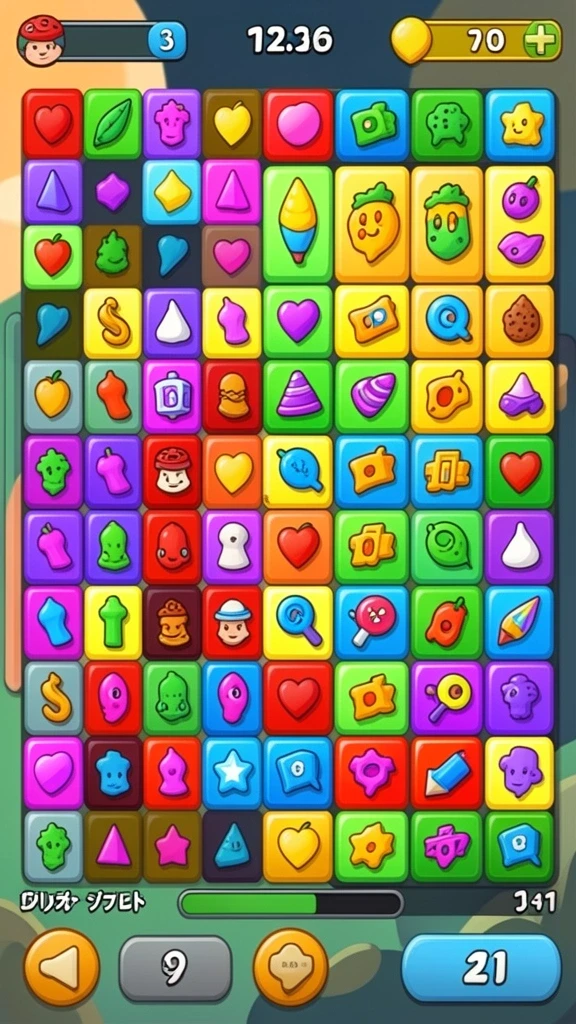Select the green leaf tile
Image resolution: width=576 pixels, height=1024 pixels.
(112, 124)
